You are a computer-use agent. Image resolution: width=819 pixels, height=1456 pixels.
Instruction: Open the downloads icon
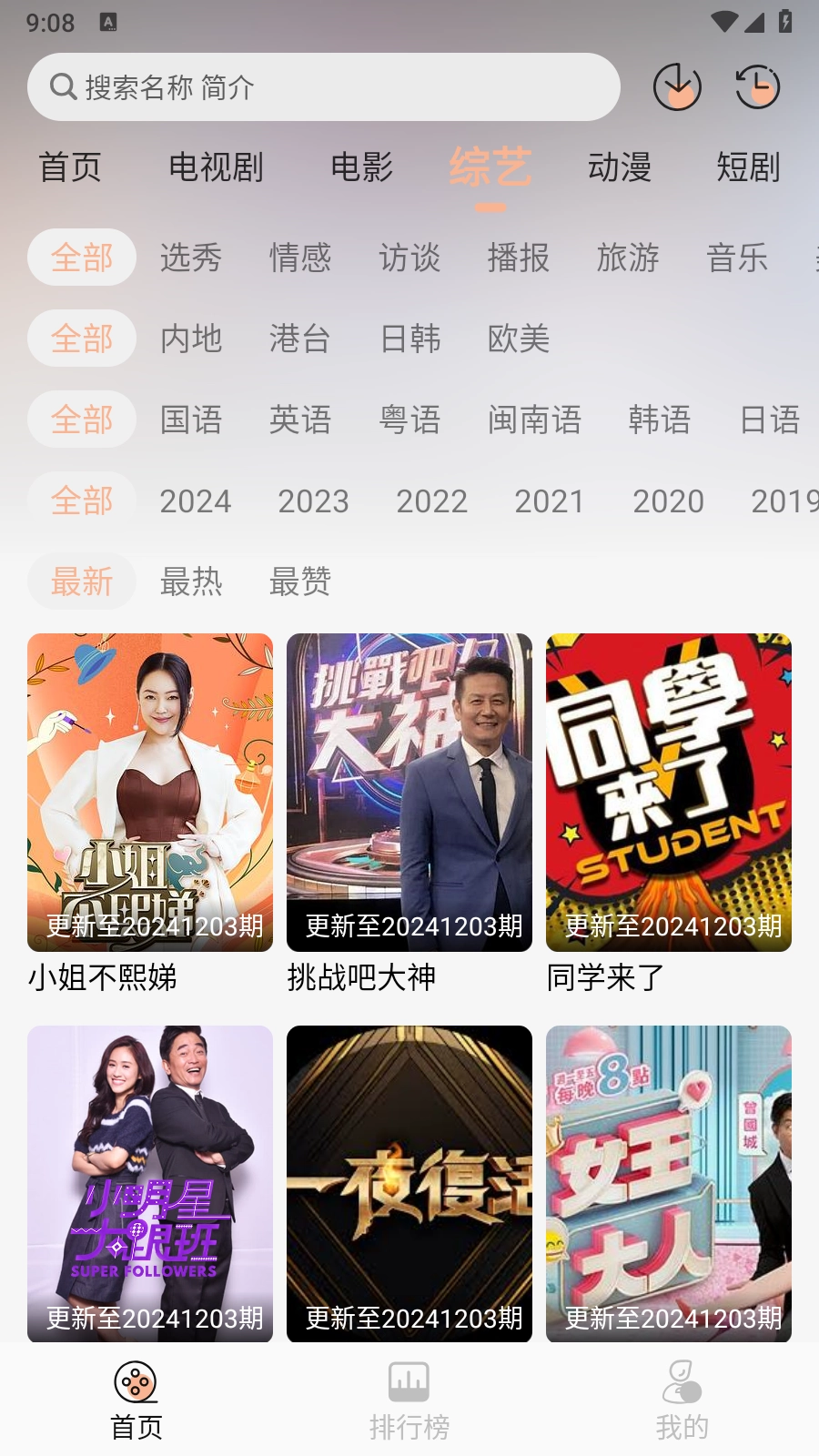pyautogui.click(x=677, y=87)
